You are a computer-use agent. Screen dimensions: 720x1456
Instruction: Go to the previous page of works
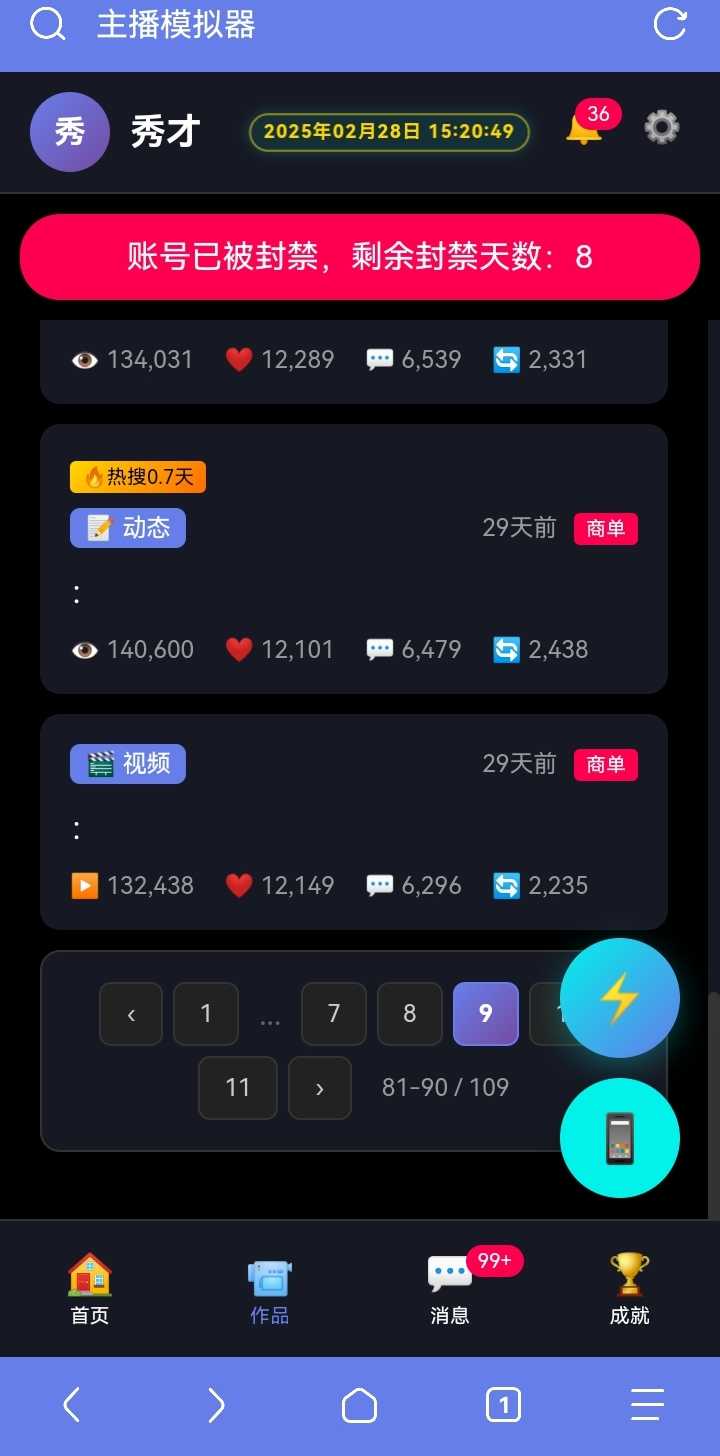coord(131,1014)
